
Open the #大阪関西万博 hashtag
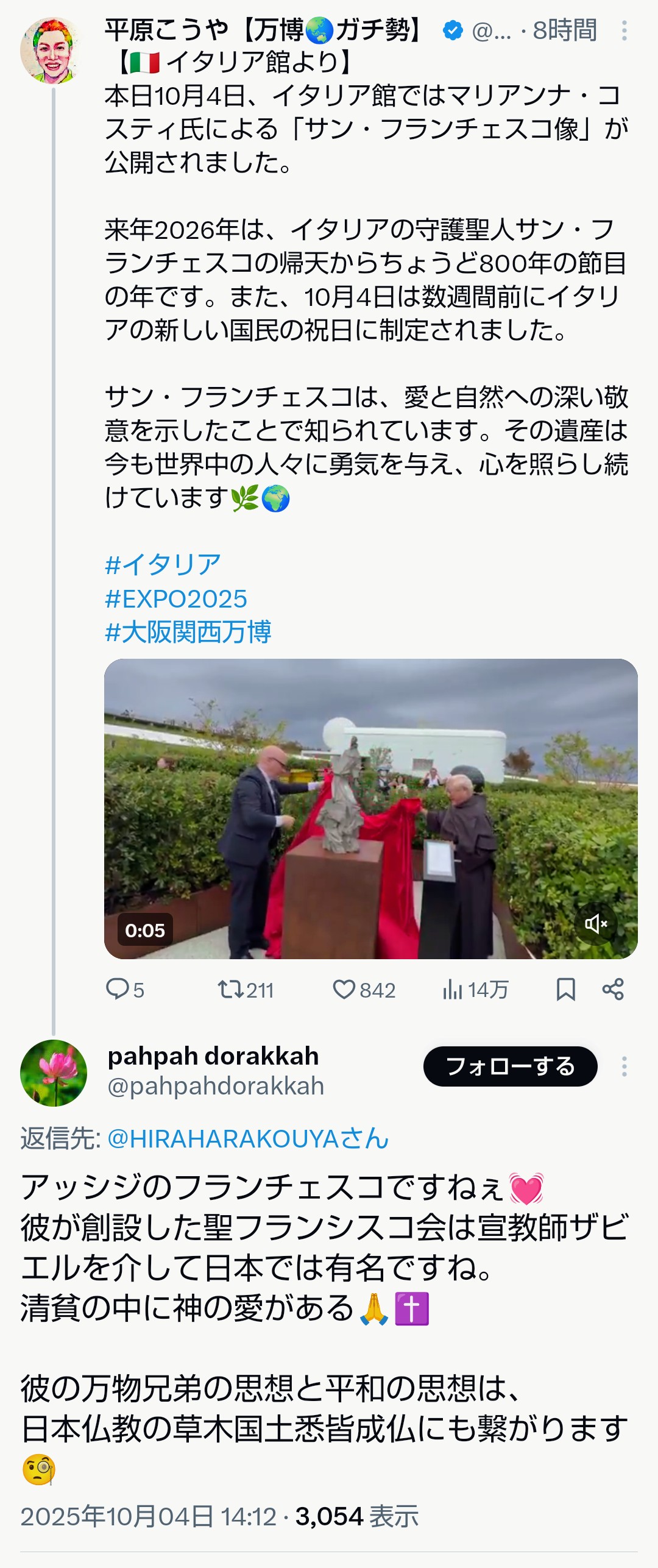(x=188, y=632)
